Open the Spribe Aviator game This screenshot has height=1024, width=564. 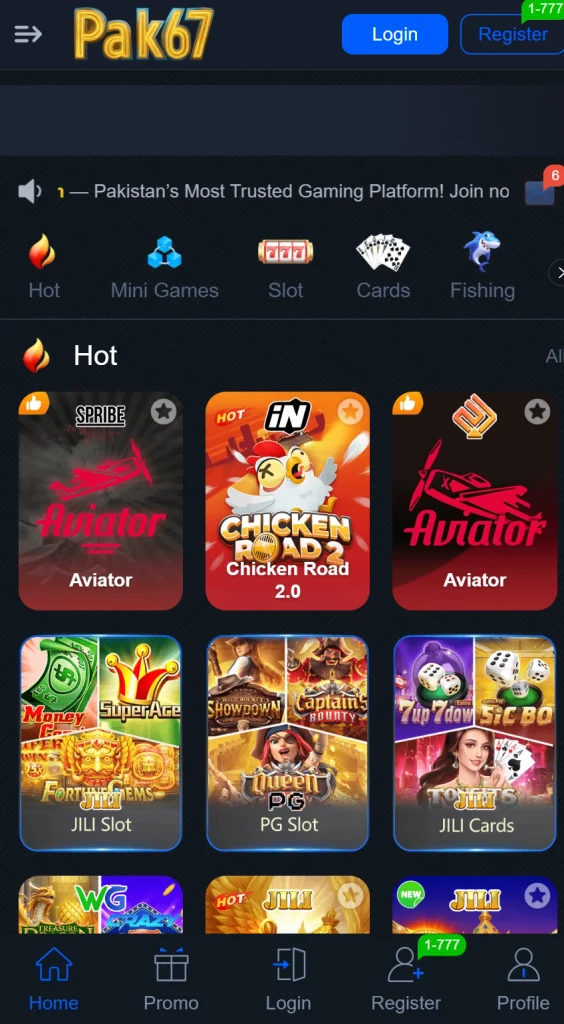pyautogui.click(x=101, y=501)
